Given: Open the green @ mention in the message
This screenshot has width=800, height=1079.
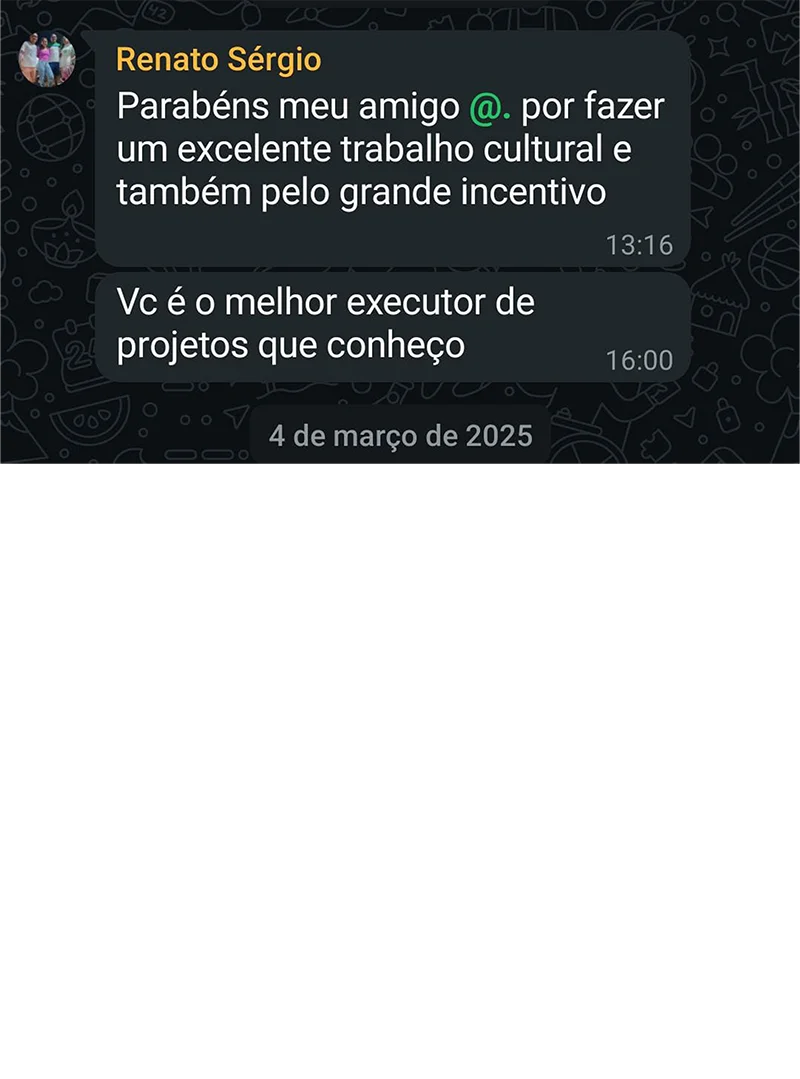Looking at the screenshot, I should pos(489,107).
